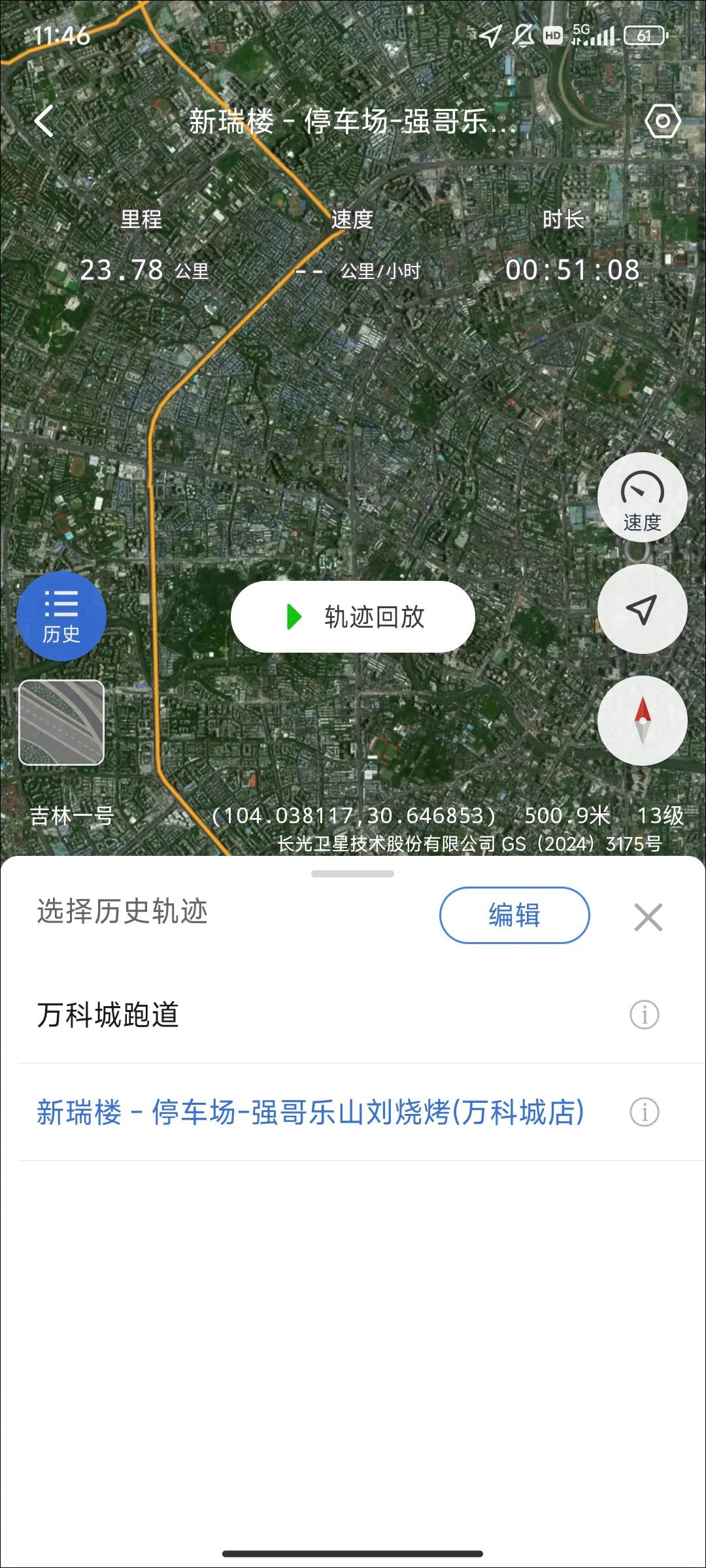Screen dimensions: 706x1568
Task: Tap the blue 历史 history button
Action: coord(61,616)
